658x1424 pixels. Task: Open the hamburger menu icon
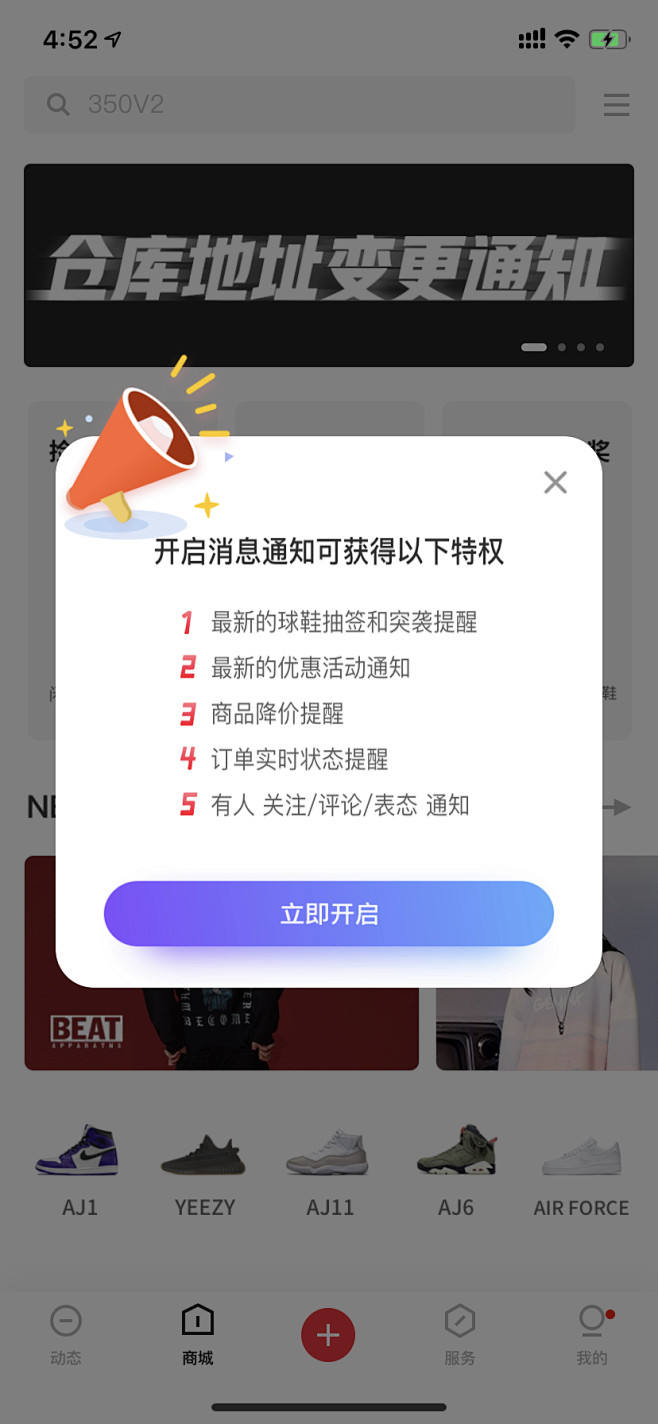[x=616, y=105]
